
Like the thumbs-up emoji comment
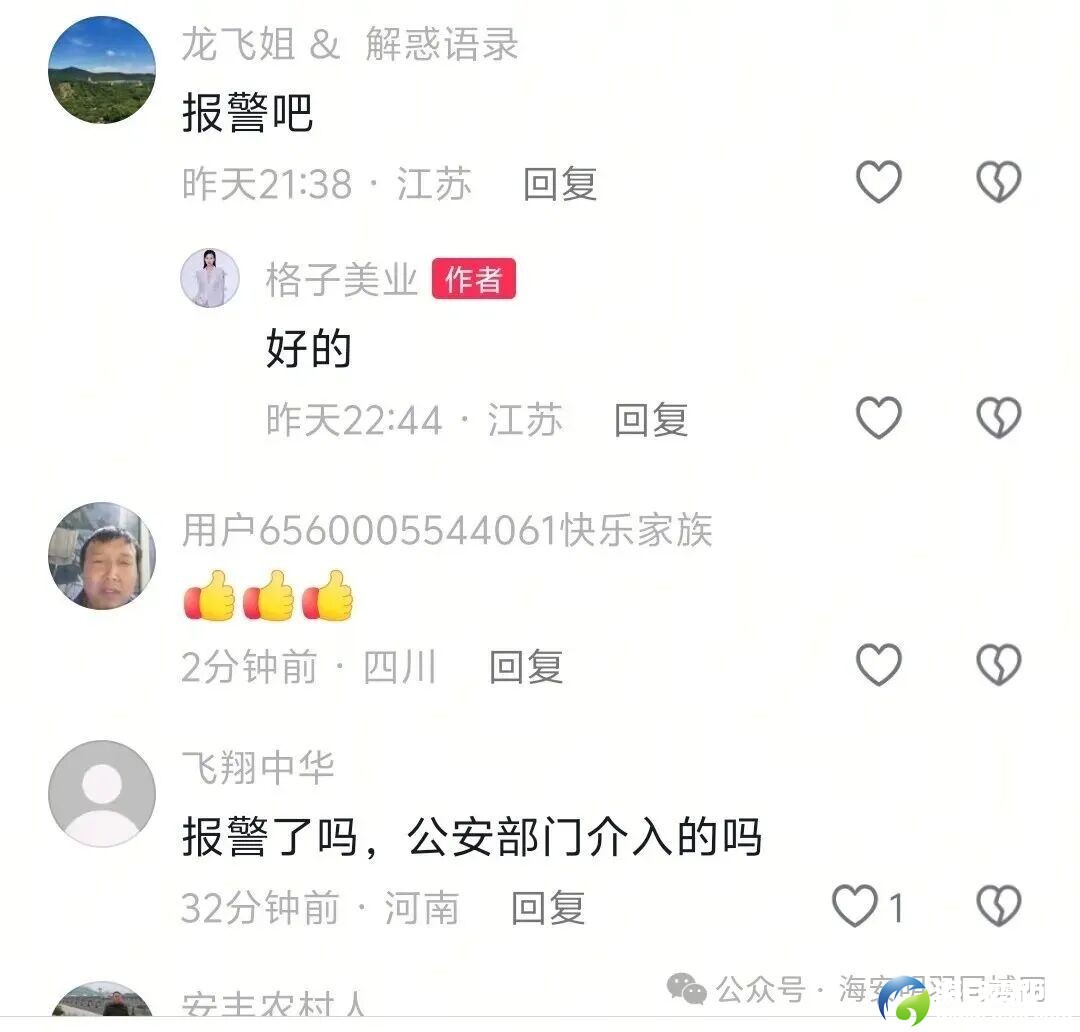click(x=879, y=665)
